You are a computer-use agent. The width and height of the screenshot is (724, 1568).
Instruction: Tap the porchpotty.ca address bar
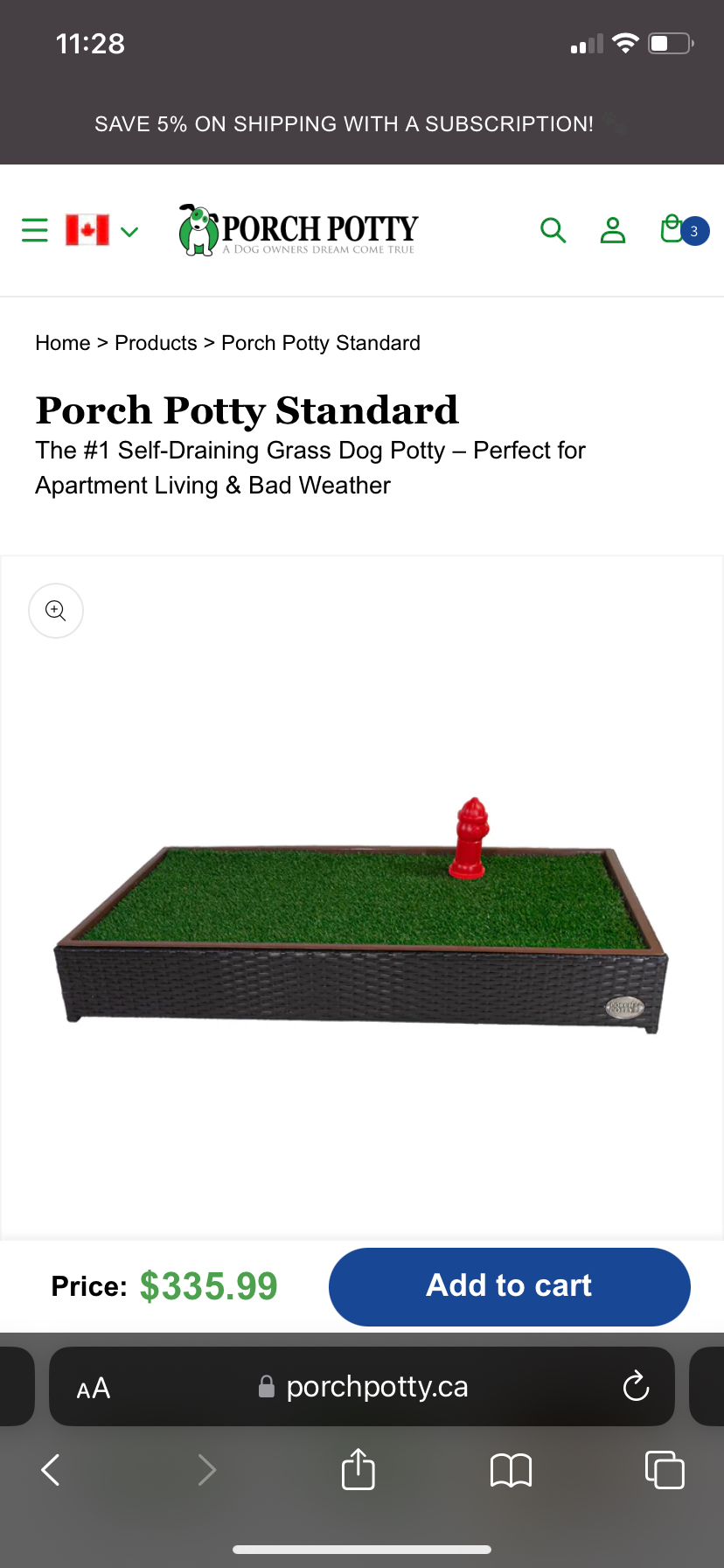[362, 1386]
